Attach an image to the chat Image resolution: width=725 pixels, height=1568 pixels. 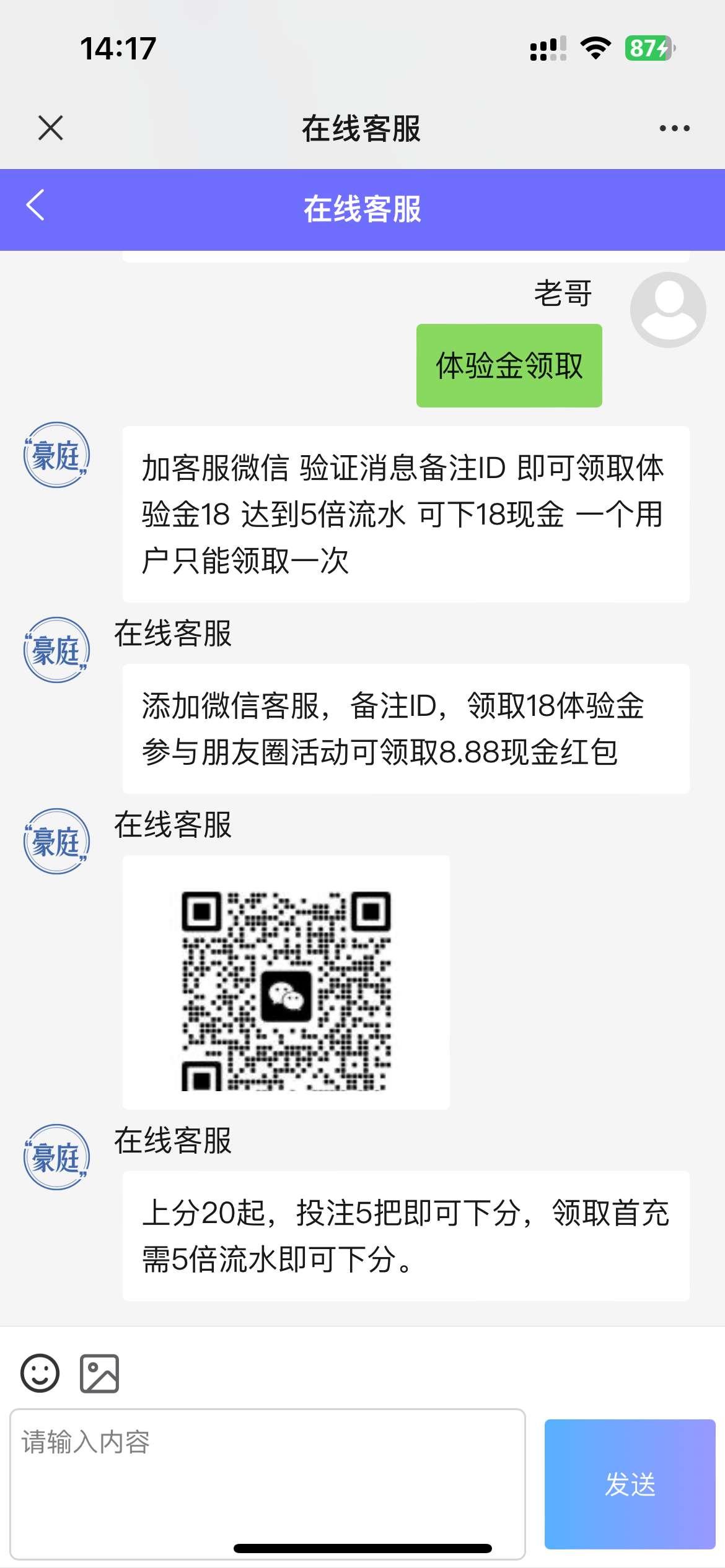click(x=99, y=1374)
